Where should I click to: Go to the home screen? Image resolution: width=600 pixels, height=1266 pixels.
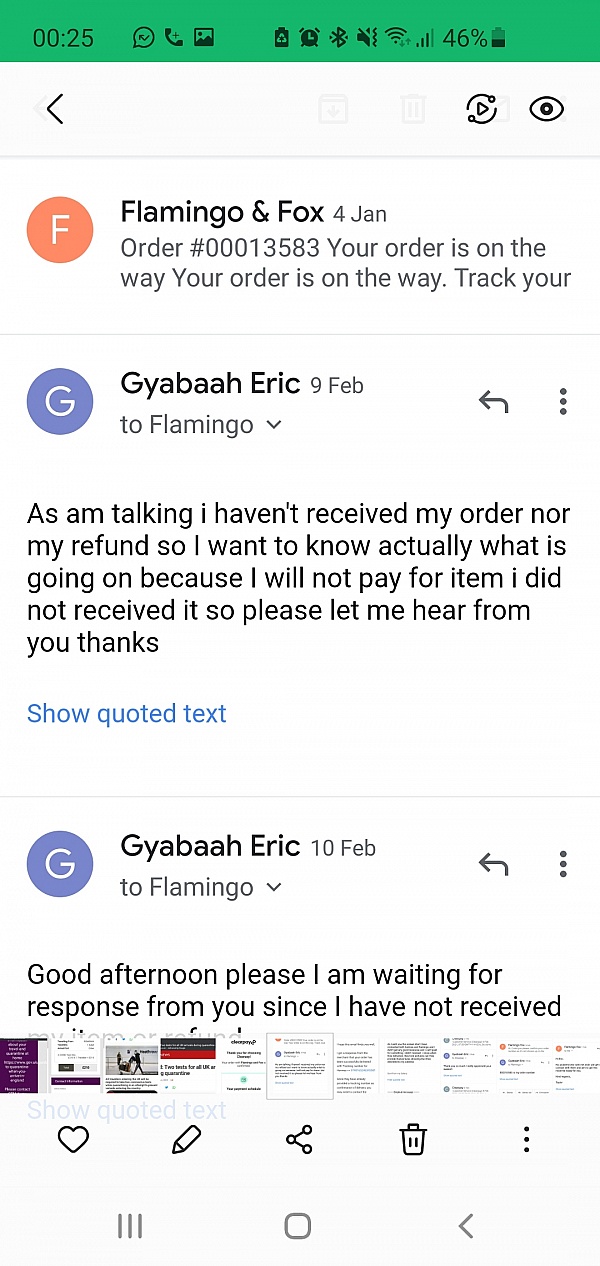pos(298,1226)
